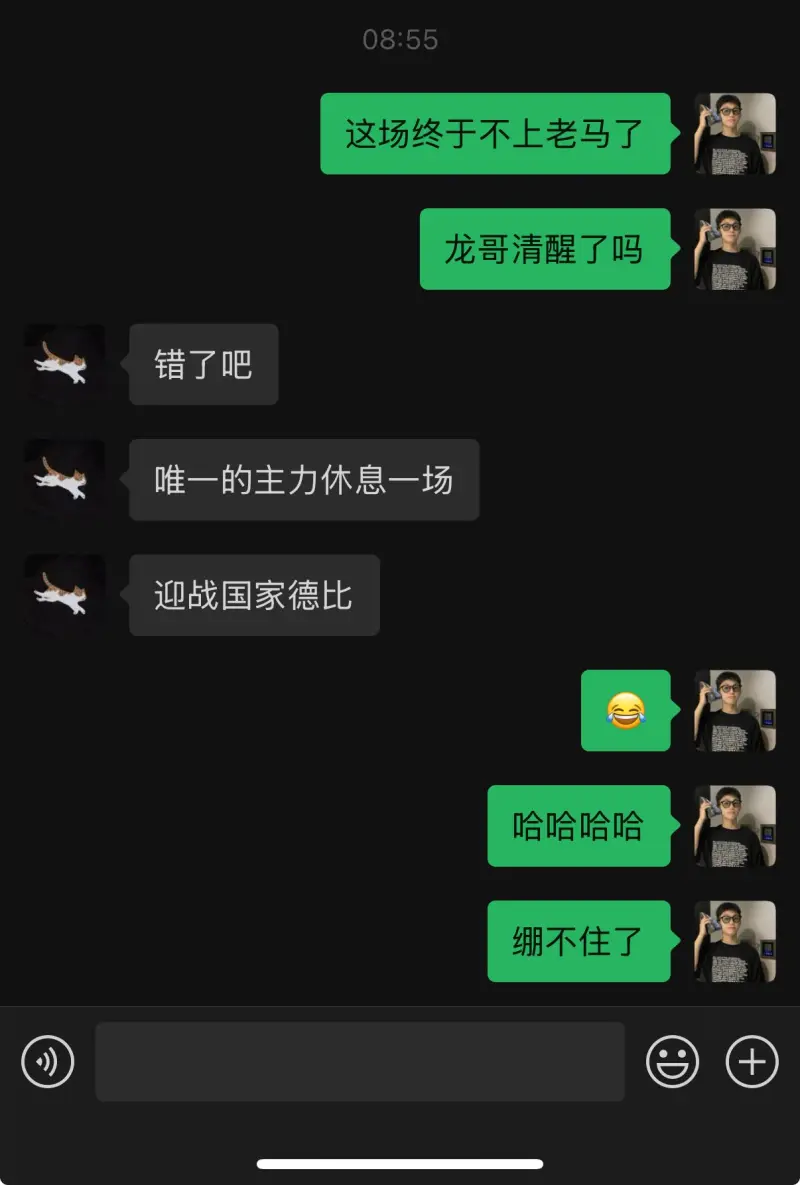Open the plus attachments menu

(751, 1061)
